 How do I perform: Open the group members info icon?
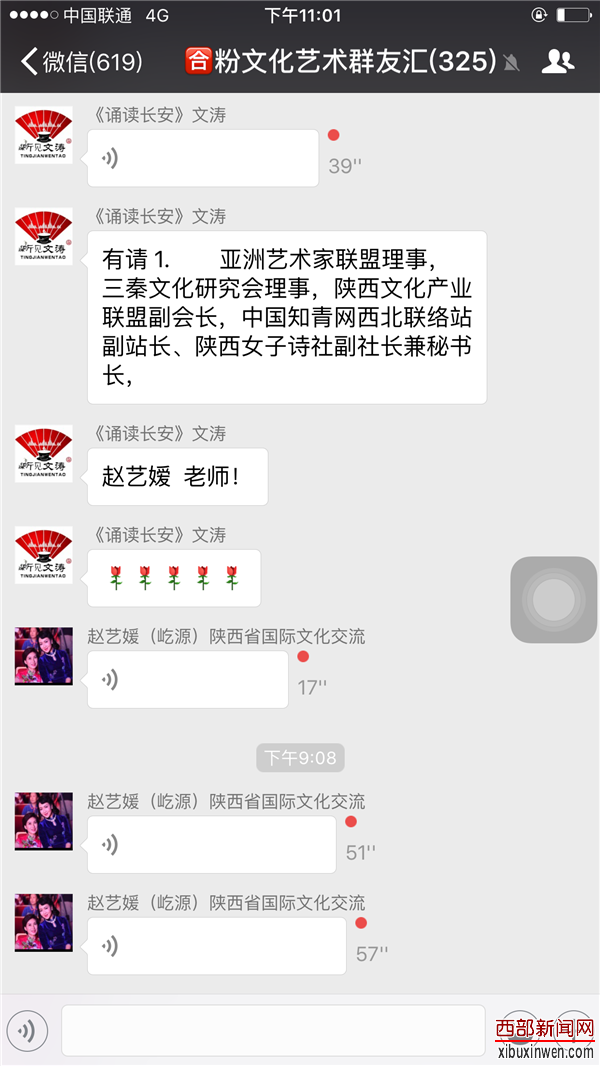coord(558,62)
